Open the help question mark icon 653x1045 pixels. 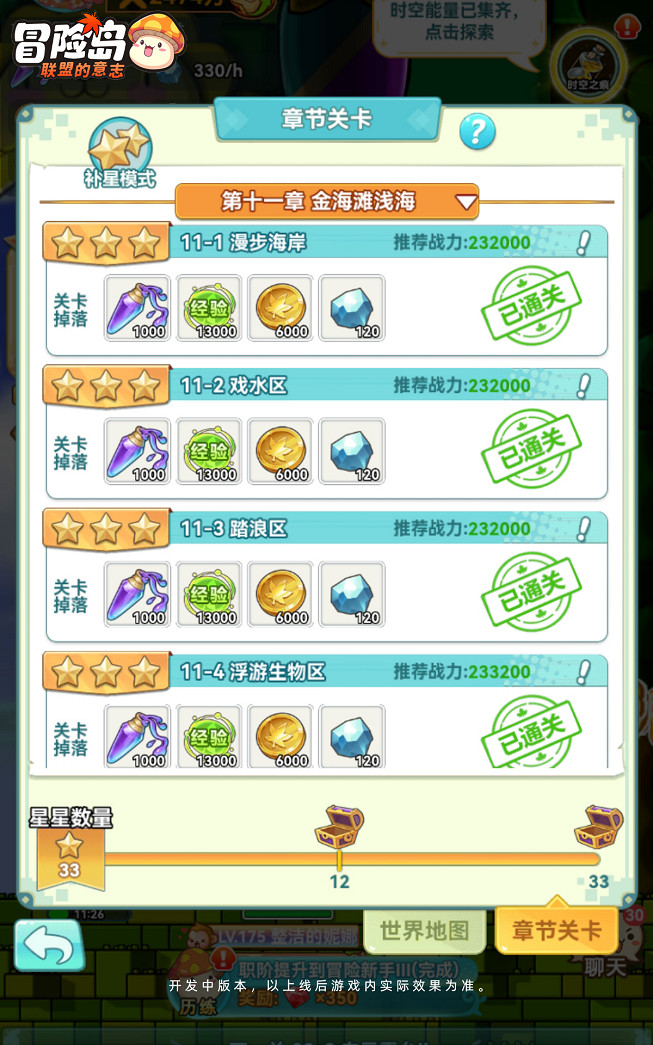tap(477, 131)
